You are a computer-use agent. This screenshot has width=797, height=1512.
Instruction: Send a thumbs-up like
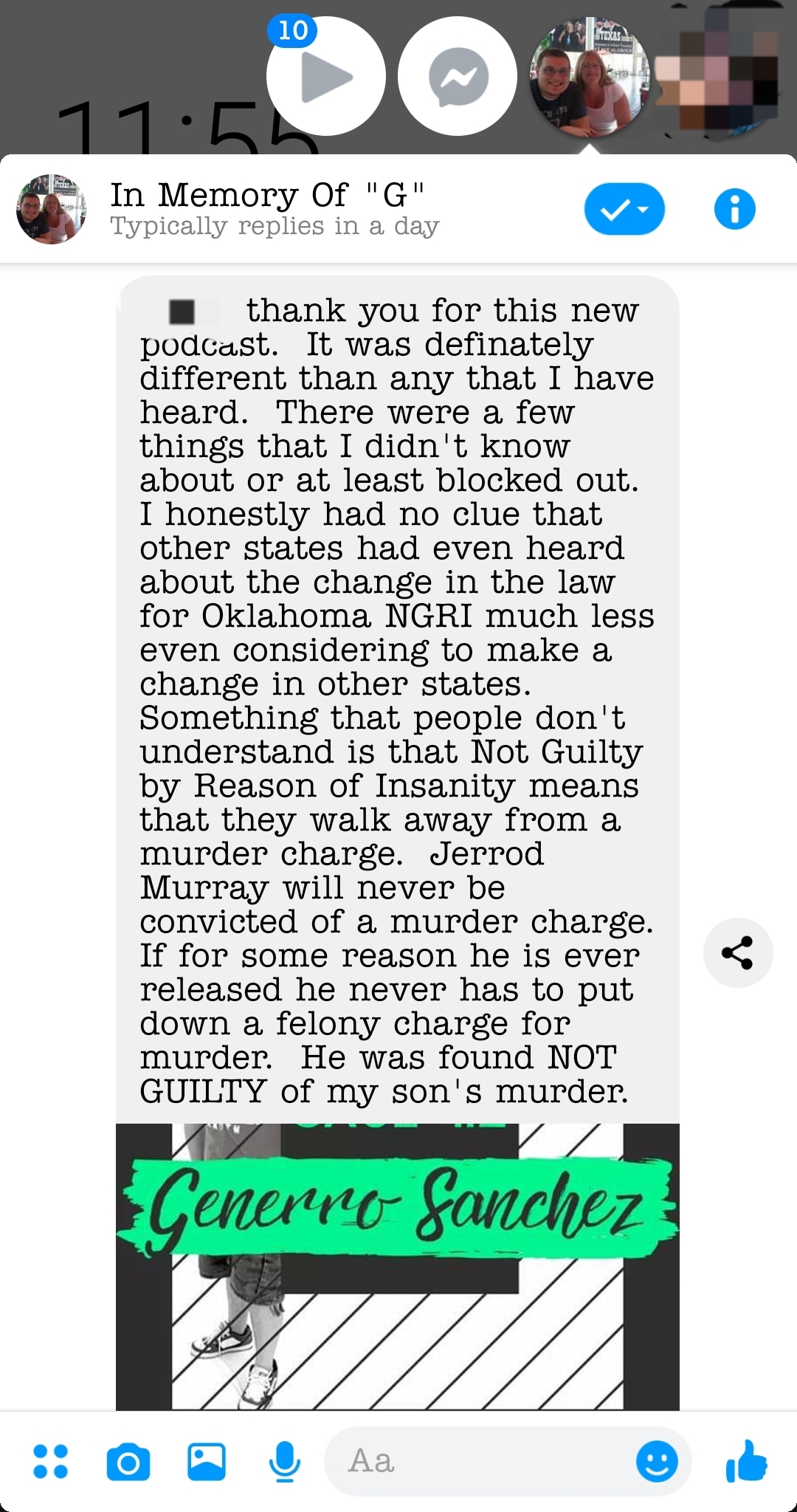point(746,1461)
